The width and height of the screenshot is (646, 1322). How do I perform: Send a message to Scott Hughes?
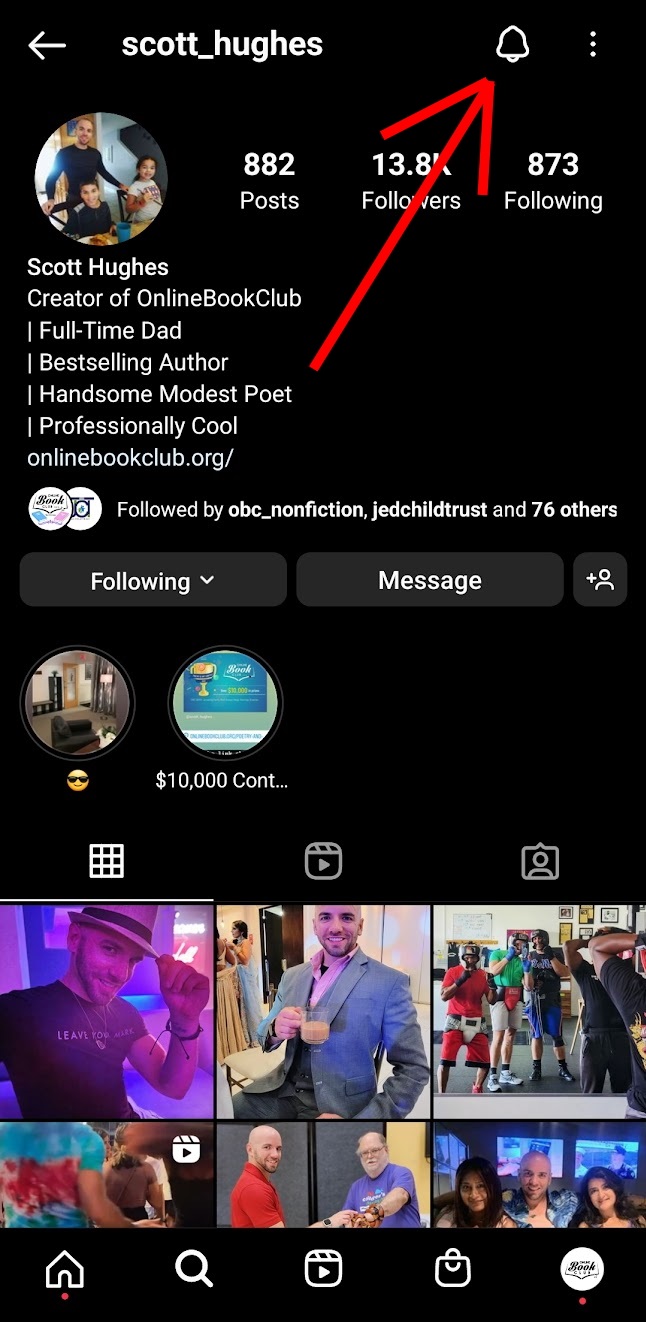click(x=430, y=580)
